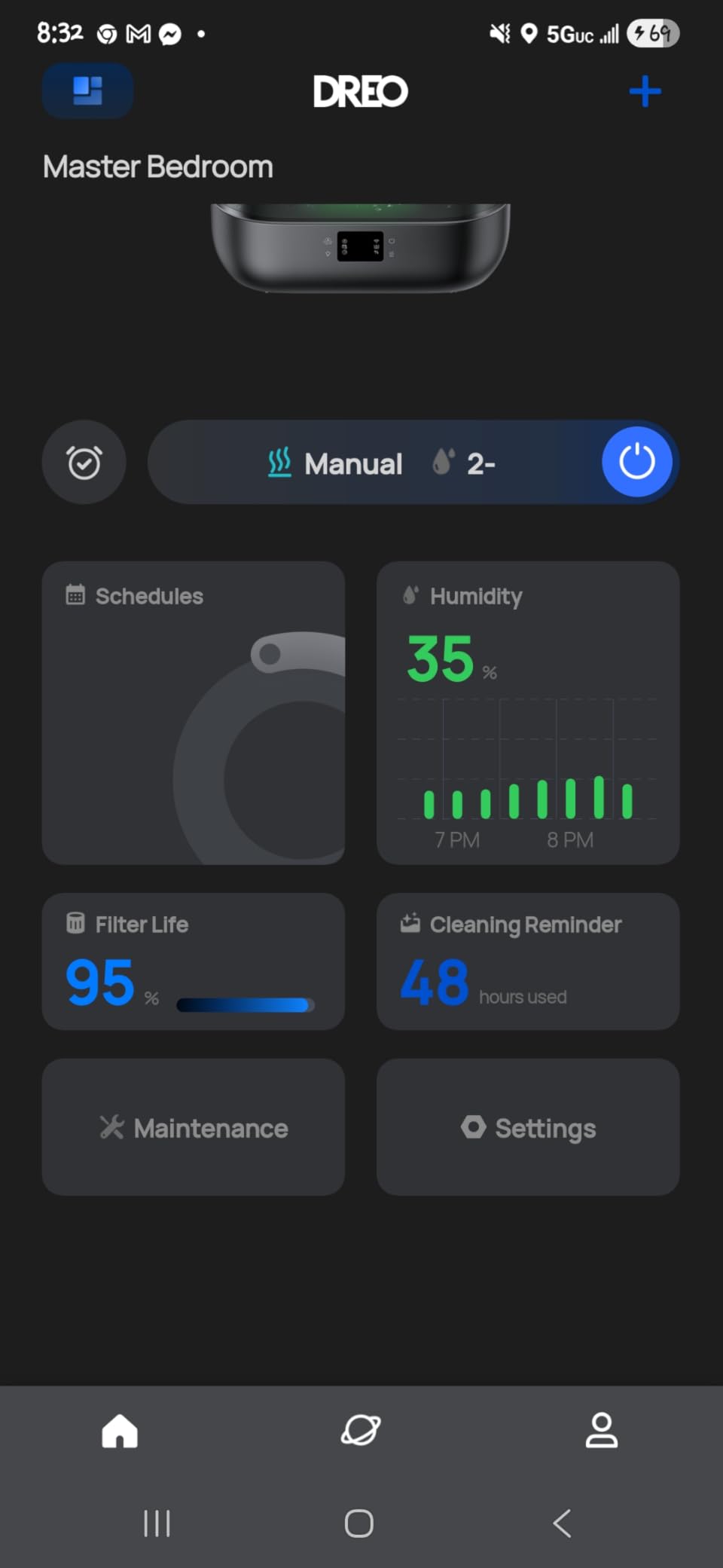Open the timer alarm clock button
Viewport: 723px width, 1568px height.
(84, 462)
